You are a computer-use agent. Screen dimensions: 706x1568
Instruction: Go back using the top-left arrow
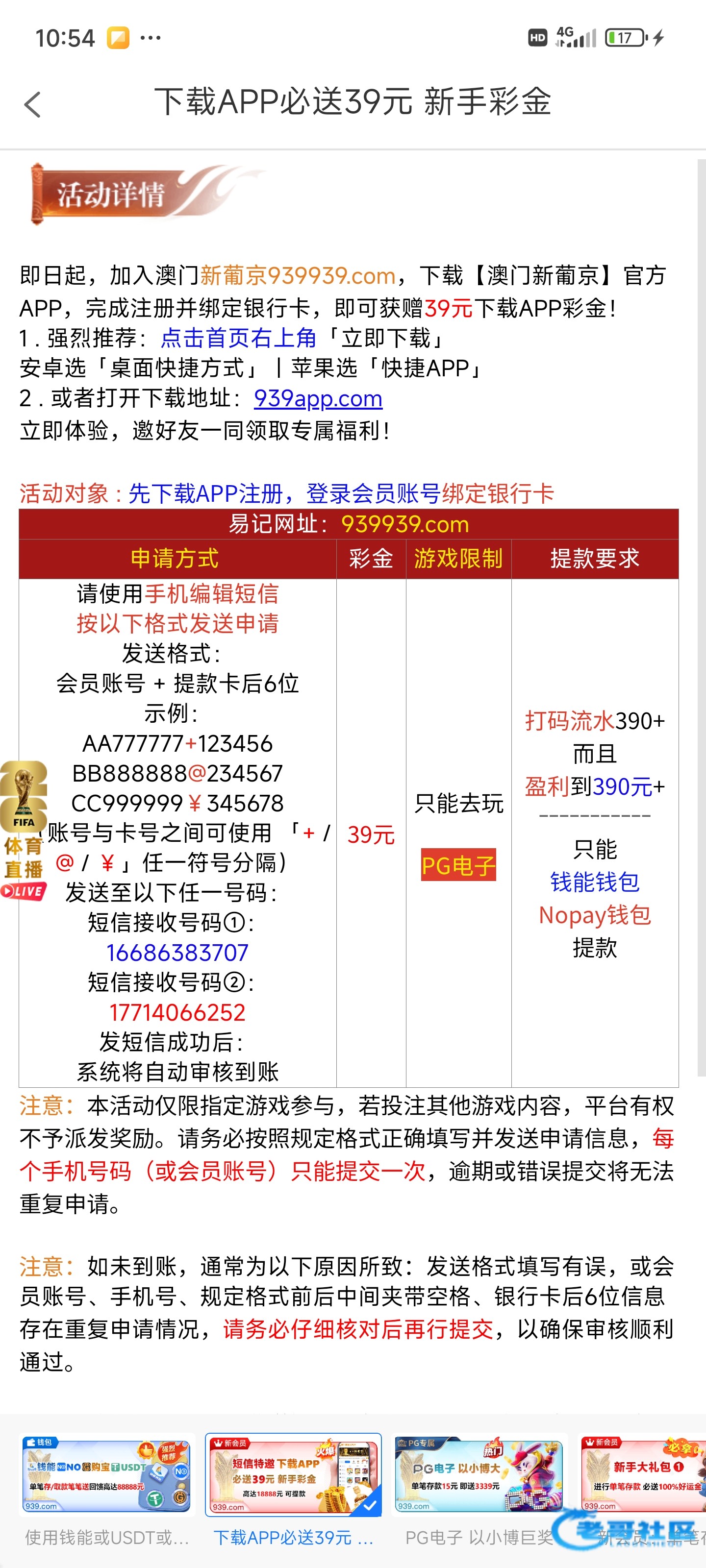coord(33,104)
